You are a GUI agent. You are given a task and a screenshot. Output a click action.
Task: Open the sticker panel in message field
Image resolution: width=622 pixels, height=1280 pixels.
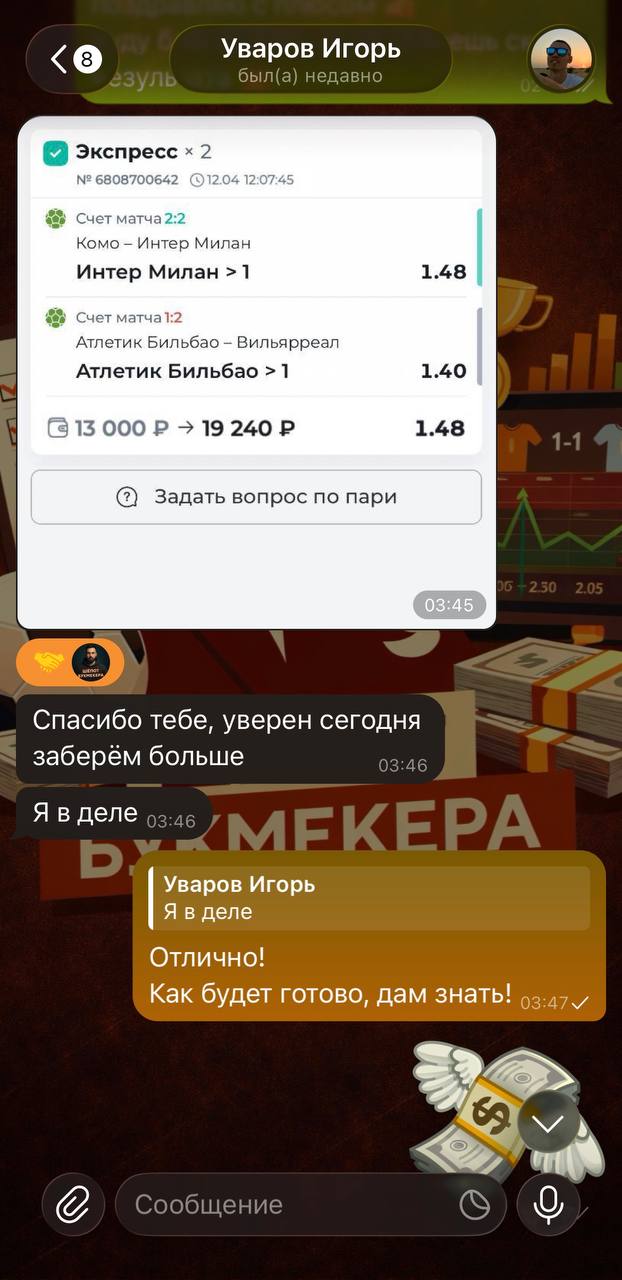[474, 1205]
